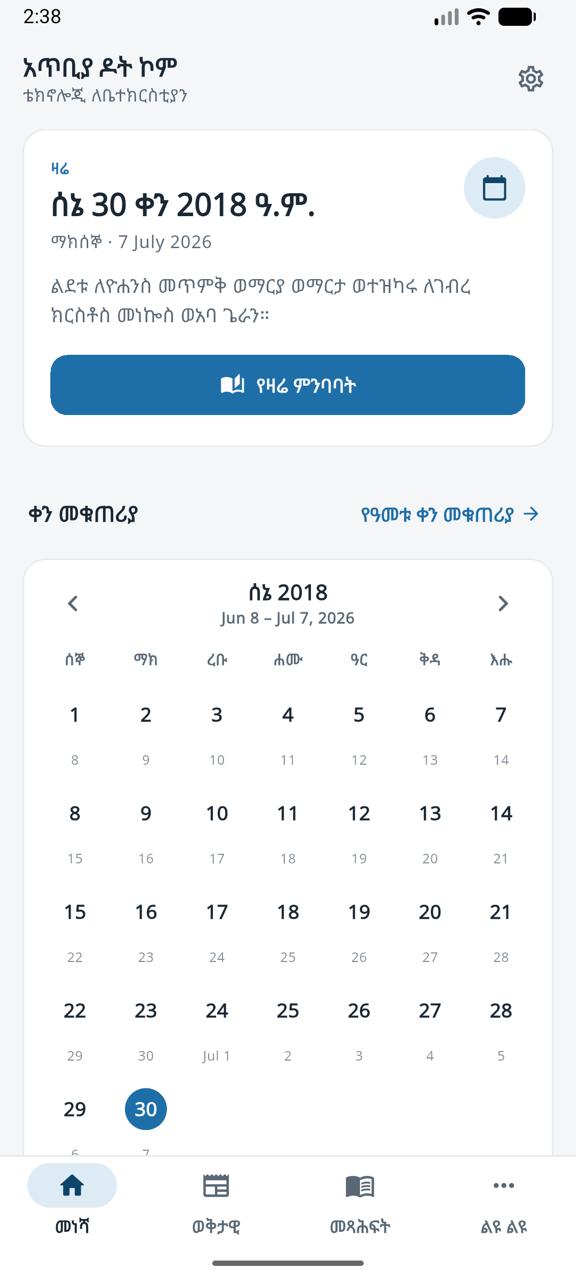Open the ልዩ ልዩ more tab

tap(504, 1200)
